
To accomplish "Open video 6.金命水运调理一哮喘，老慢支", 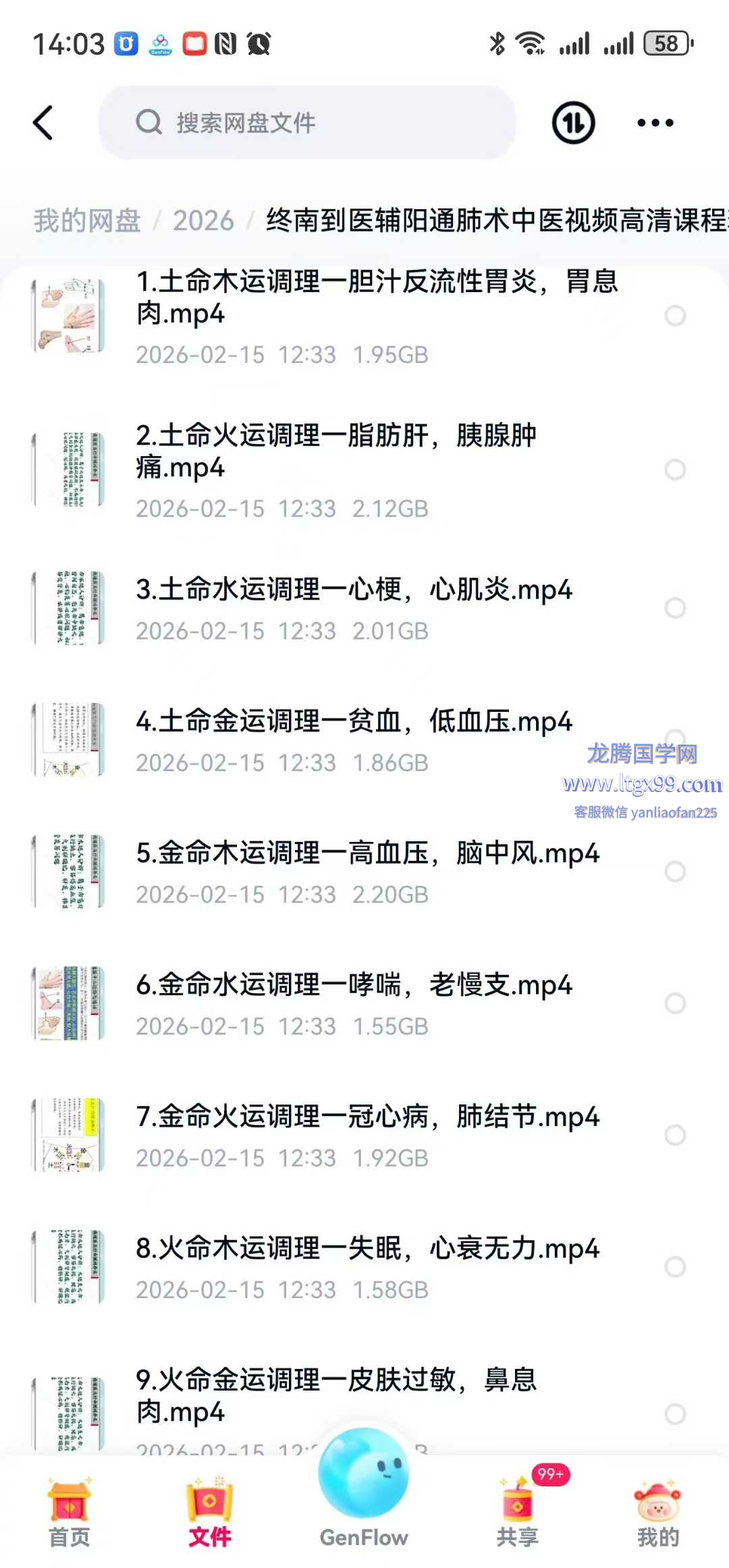I will tap(354, 985).
